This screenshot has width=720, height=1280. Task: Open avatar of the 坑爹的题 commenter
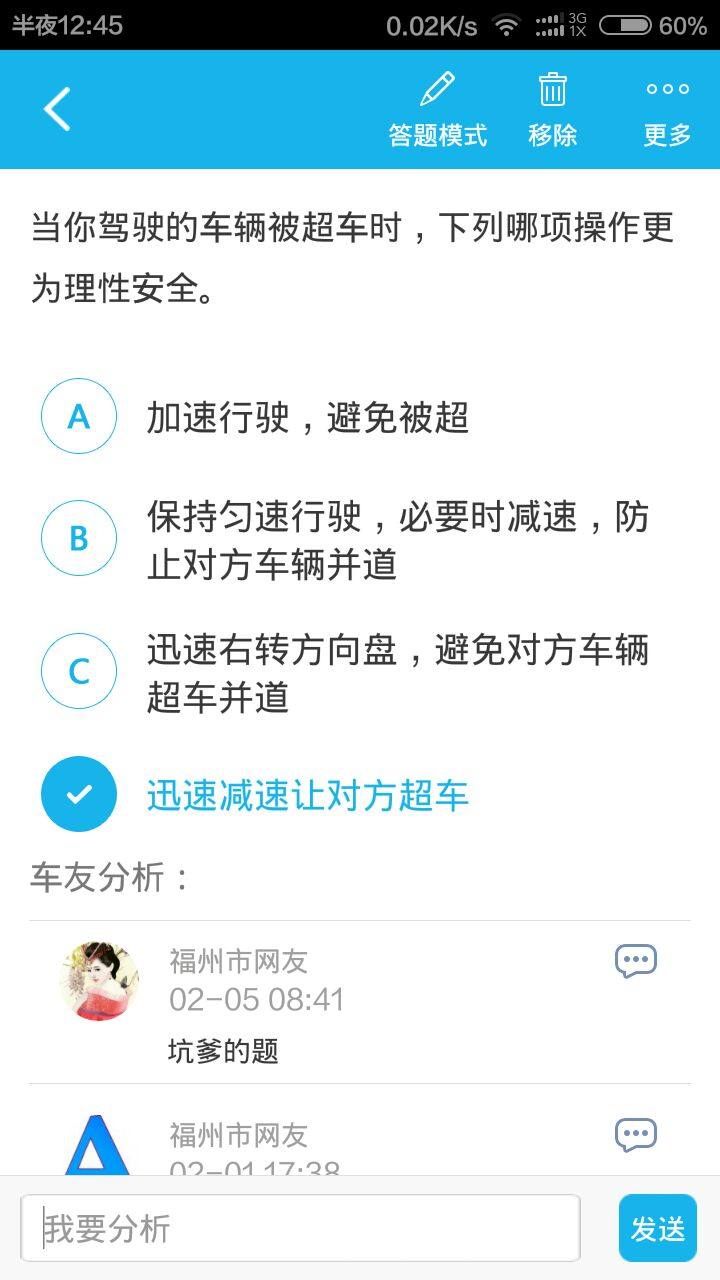[99, 981]
